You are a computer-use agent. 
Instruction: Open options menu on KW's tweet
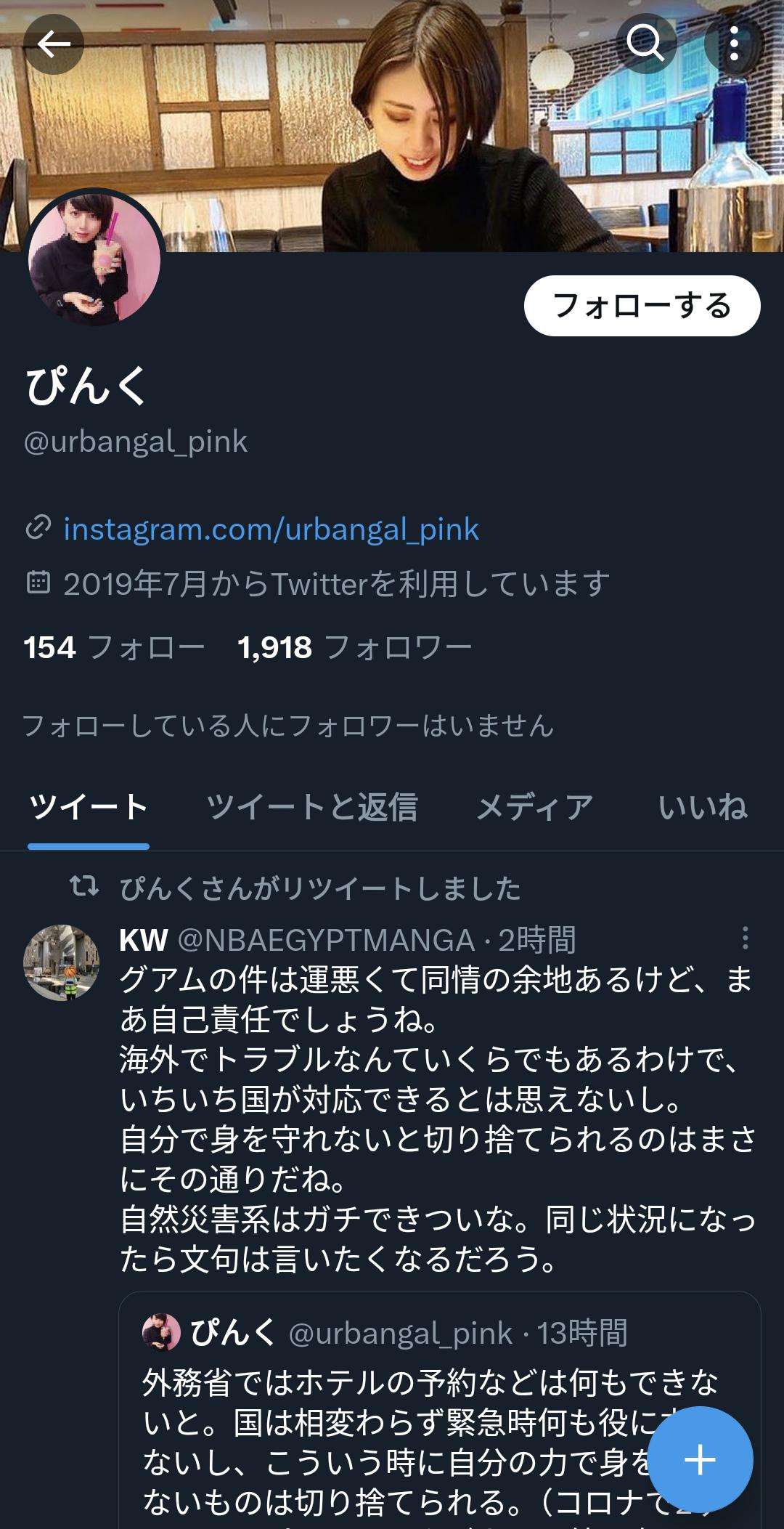click(745, 938)
